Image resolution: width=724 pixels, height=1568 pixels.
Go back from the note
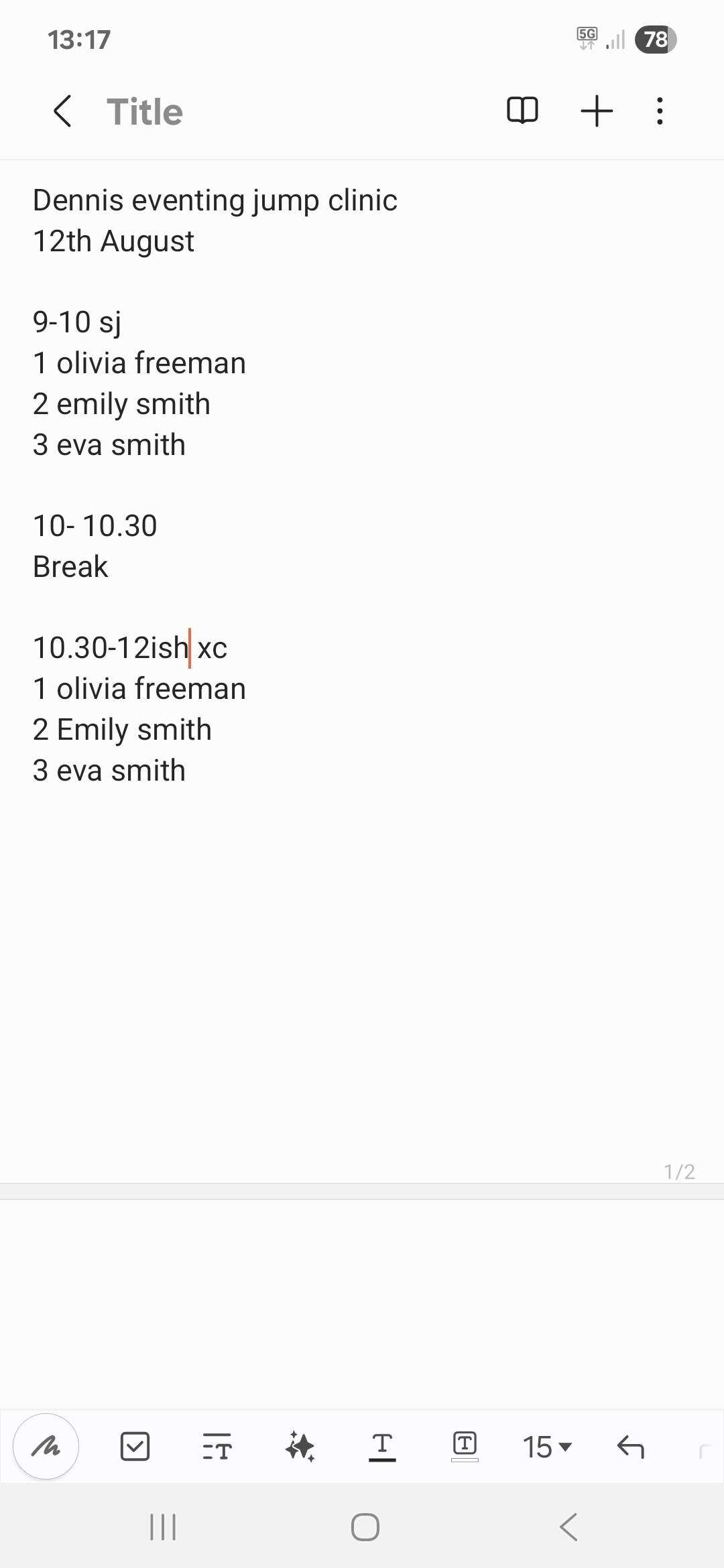coord(62,111)
